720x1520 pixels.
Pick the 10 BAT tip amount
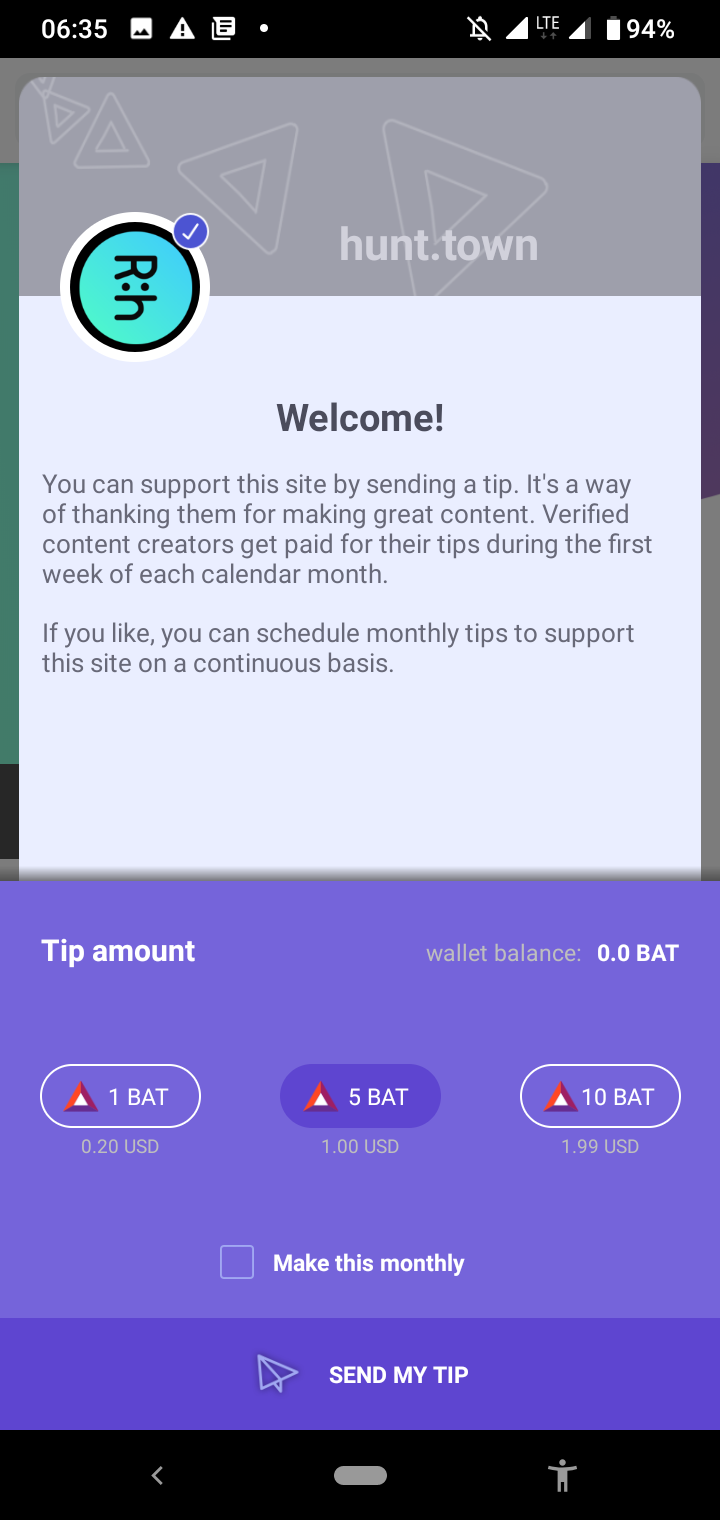pos(600,1096)
